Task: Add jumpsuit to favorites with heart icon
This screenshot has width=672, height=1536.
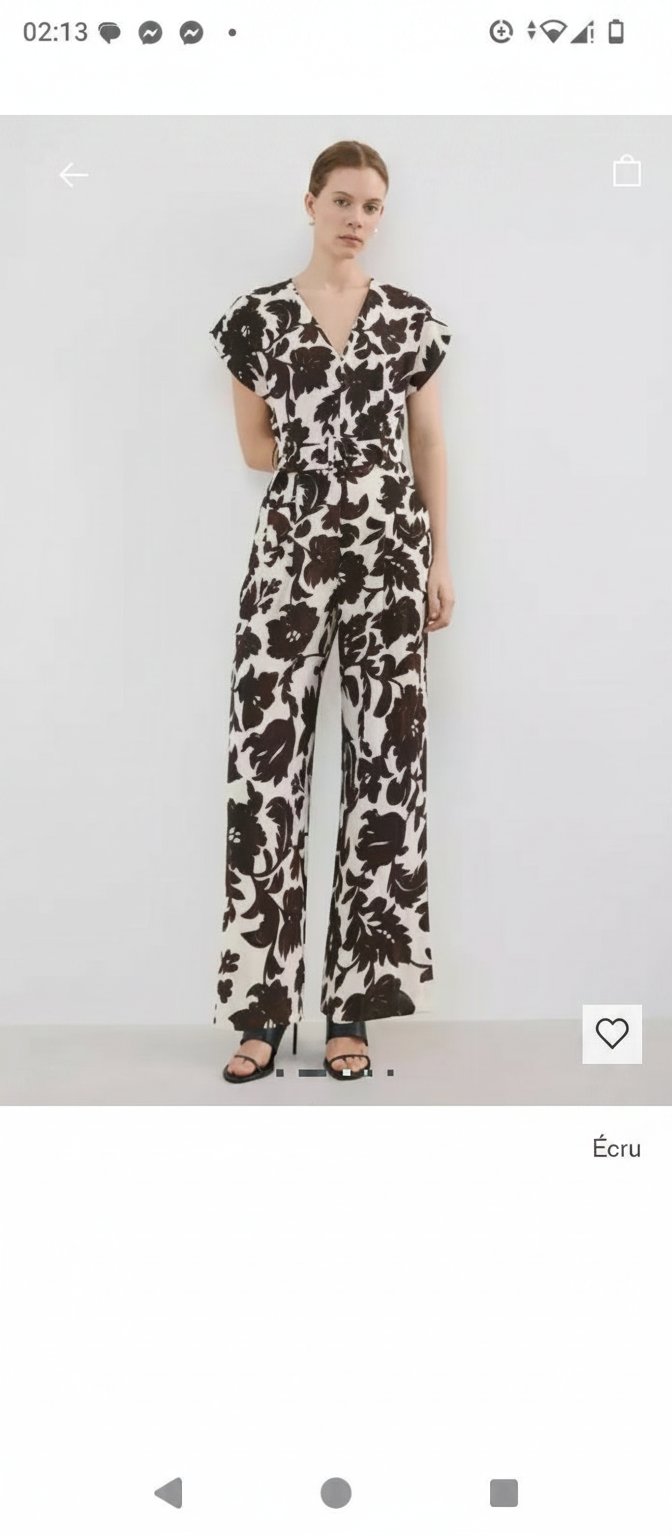Action: [612, 1034]
